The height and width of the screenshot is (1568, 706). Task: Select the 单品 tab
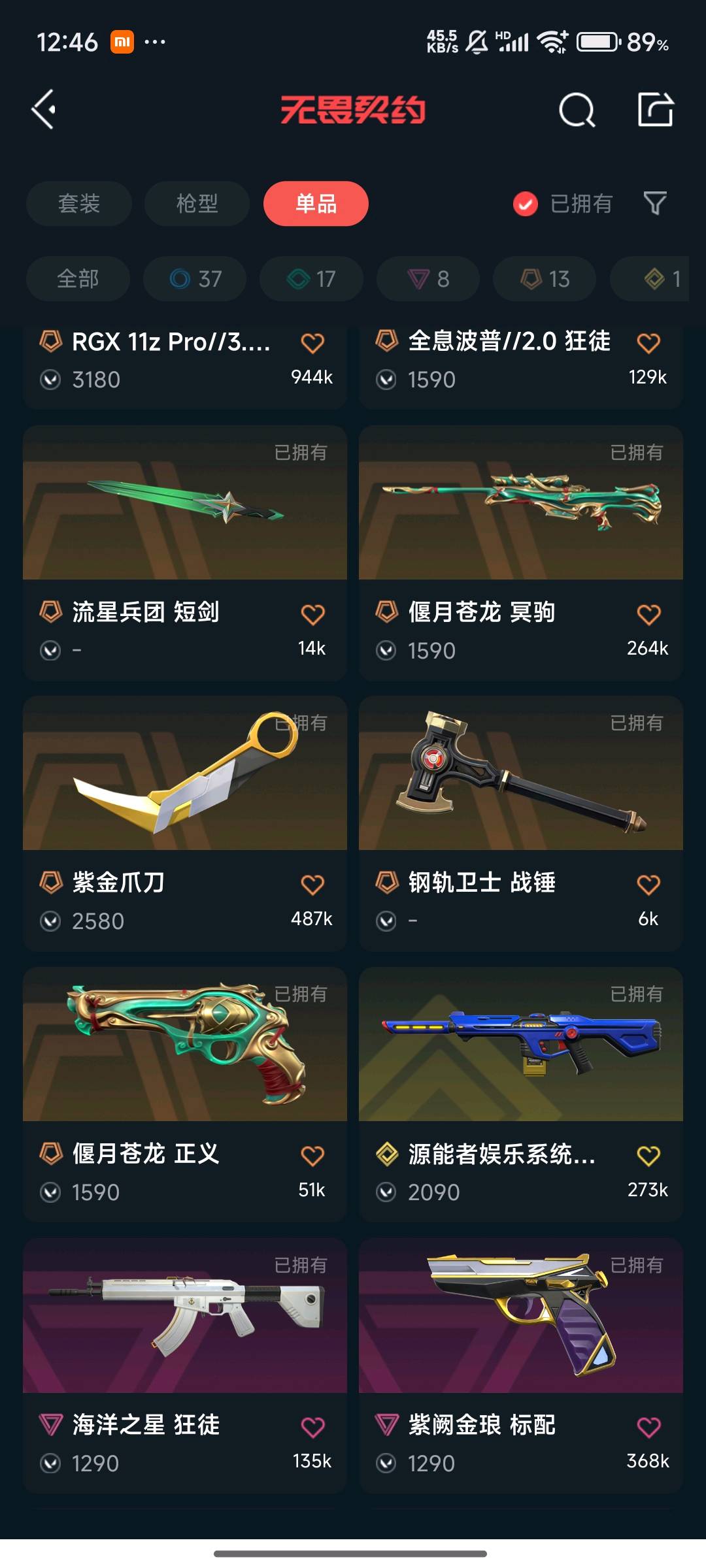[x=316, y=204]
